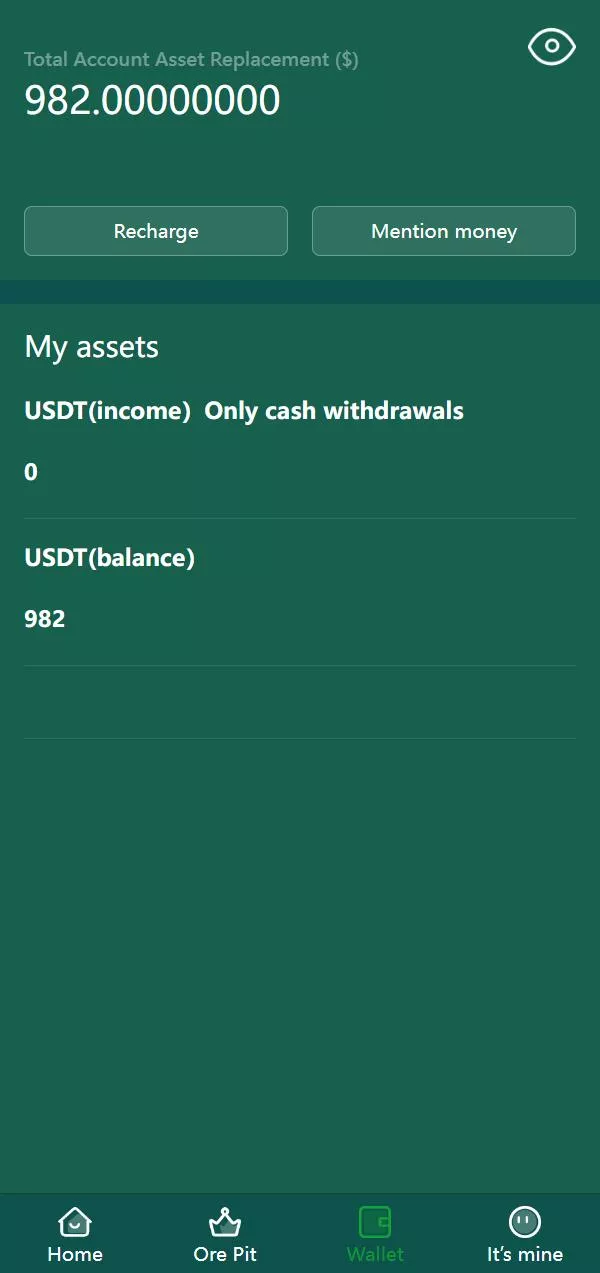Go to the Home tab
This screenshot has height=1273, width=600.
[x=75, y=1234]
